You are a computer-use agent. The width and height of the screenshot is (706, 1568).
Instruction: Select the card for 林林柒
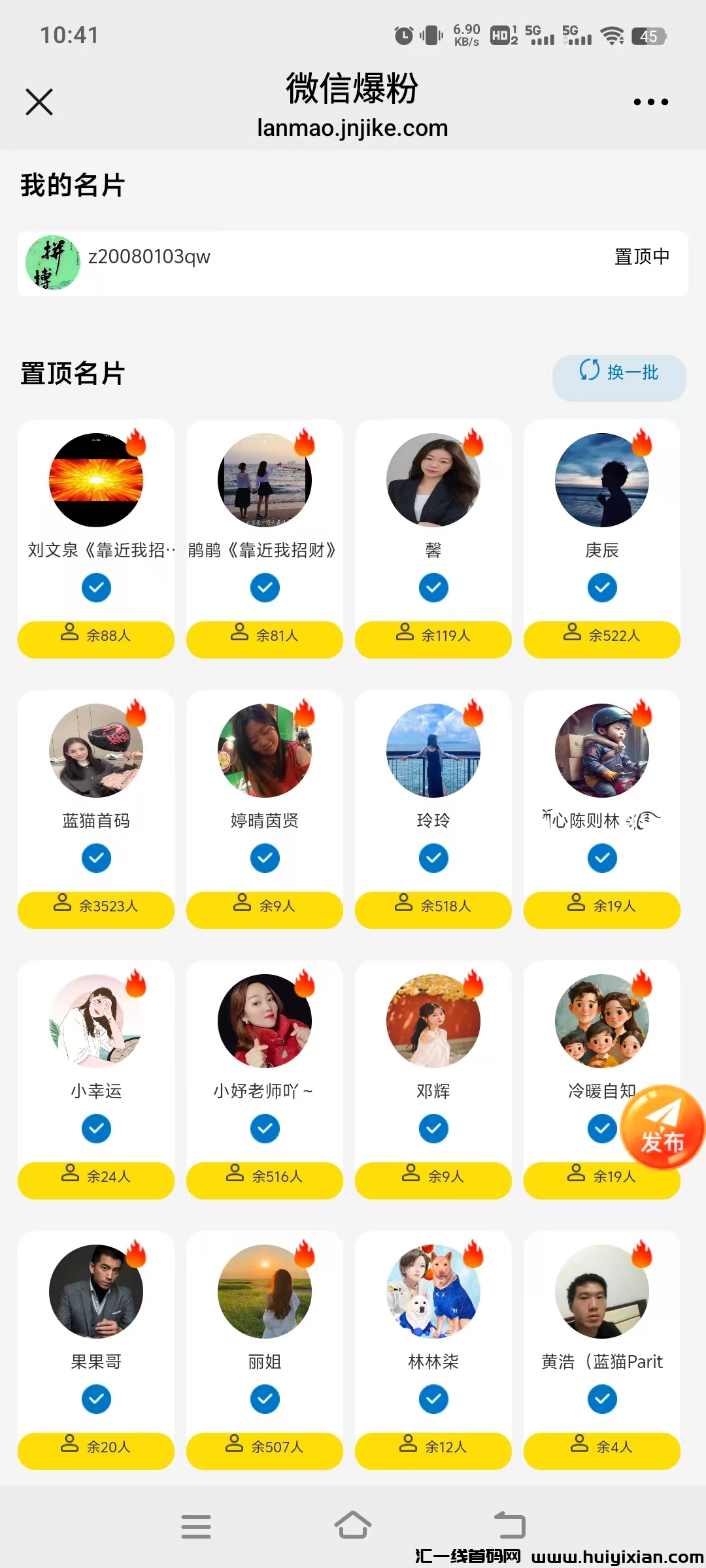(433, 1292)
